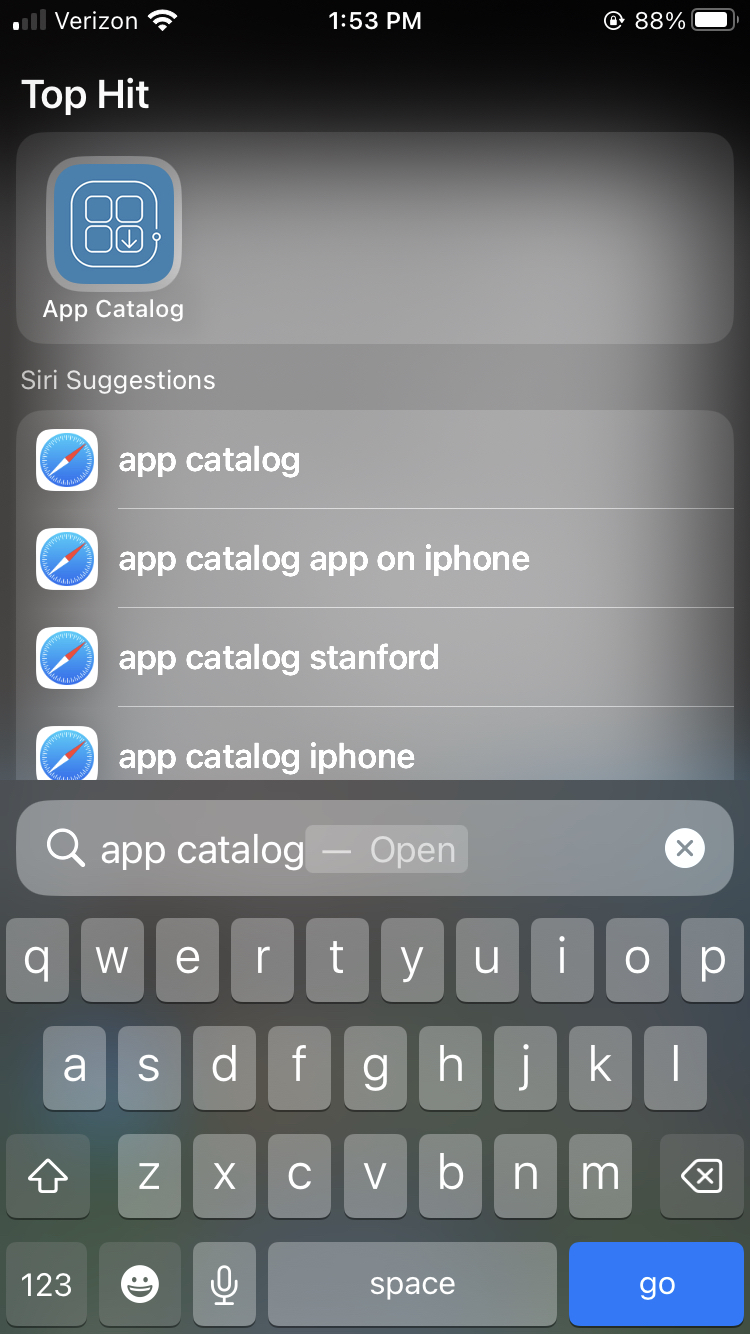
Task: Clear the search text field
Action: coord(684,849)
